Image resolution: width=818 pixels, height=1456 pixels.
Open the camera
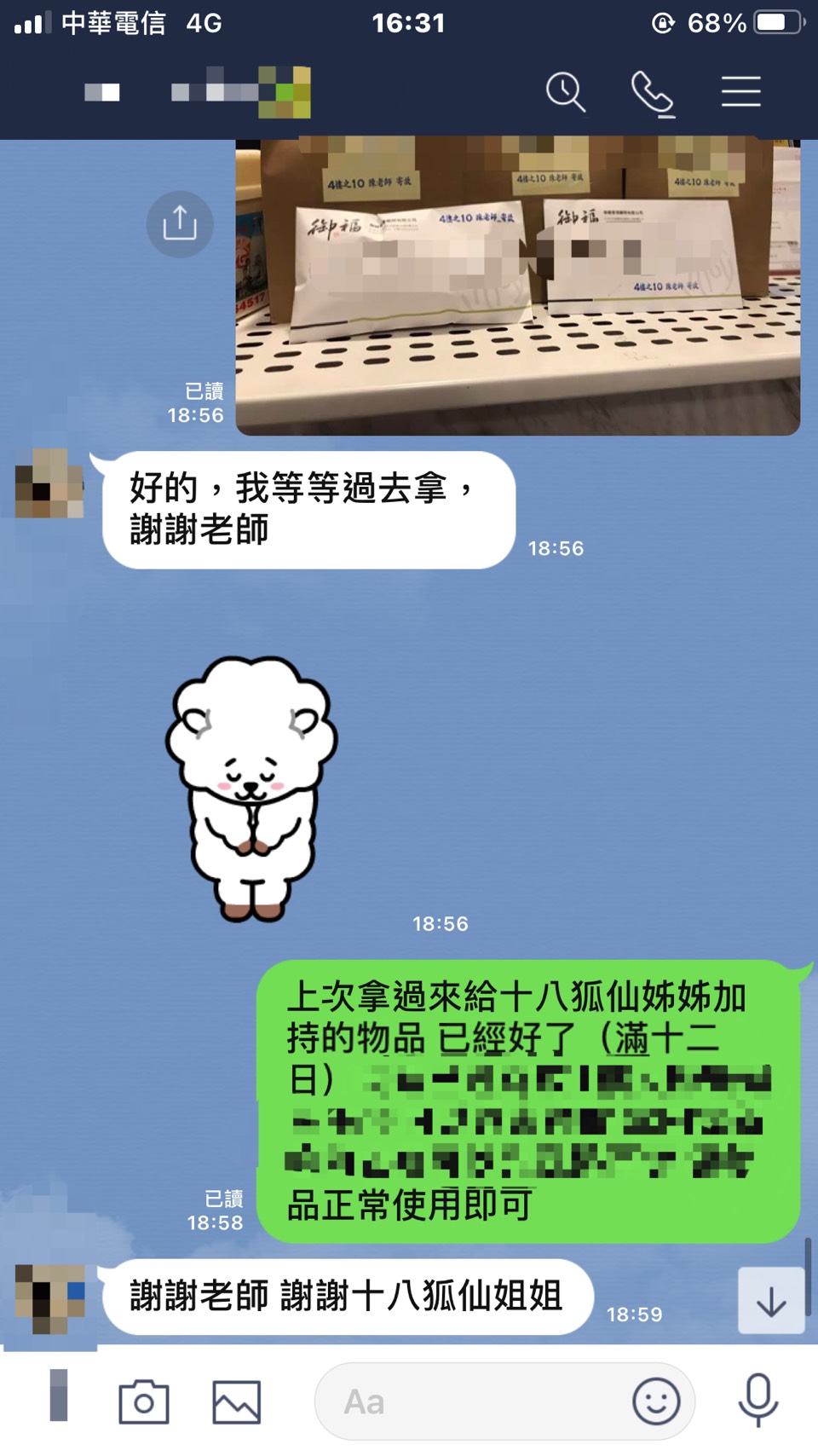[x=143, y=1401]
